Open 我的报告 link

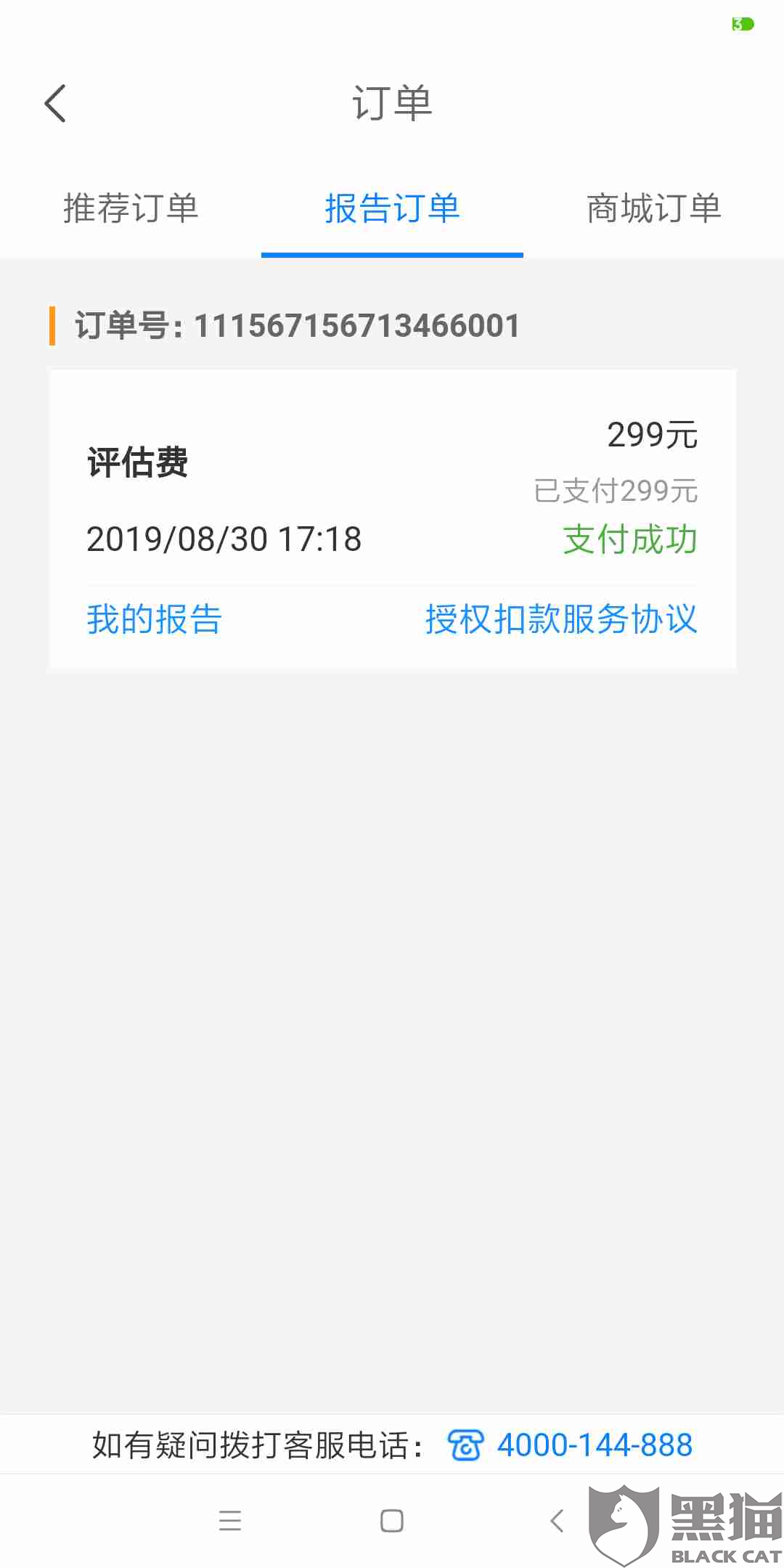pos(154,619)
